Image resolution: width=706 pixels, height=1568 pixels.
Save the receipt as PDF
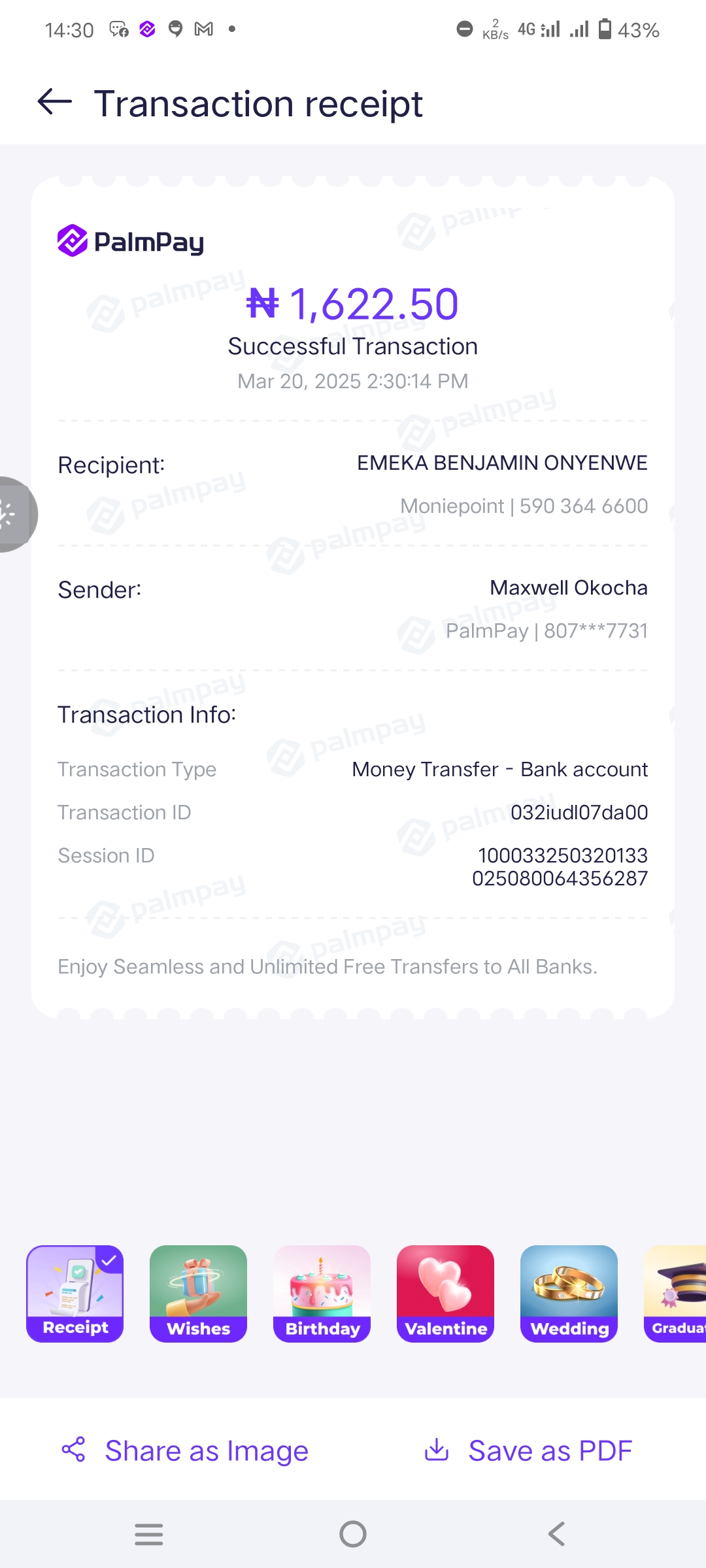coord(528,1450)
